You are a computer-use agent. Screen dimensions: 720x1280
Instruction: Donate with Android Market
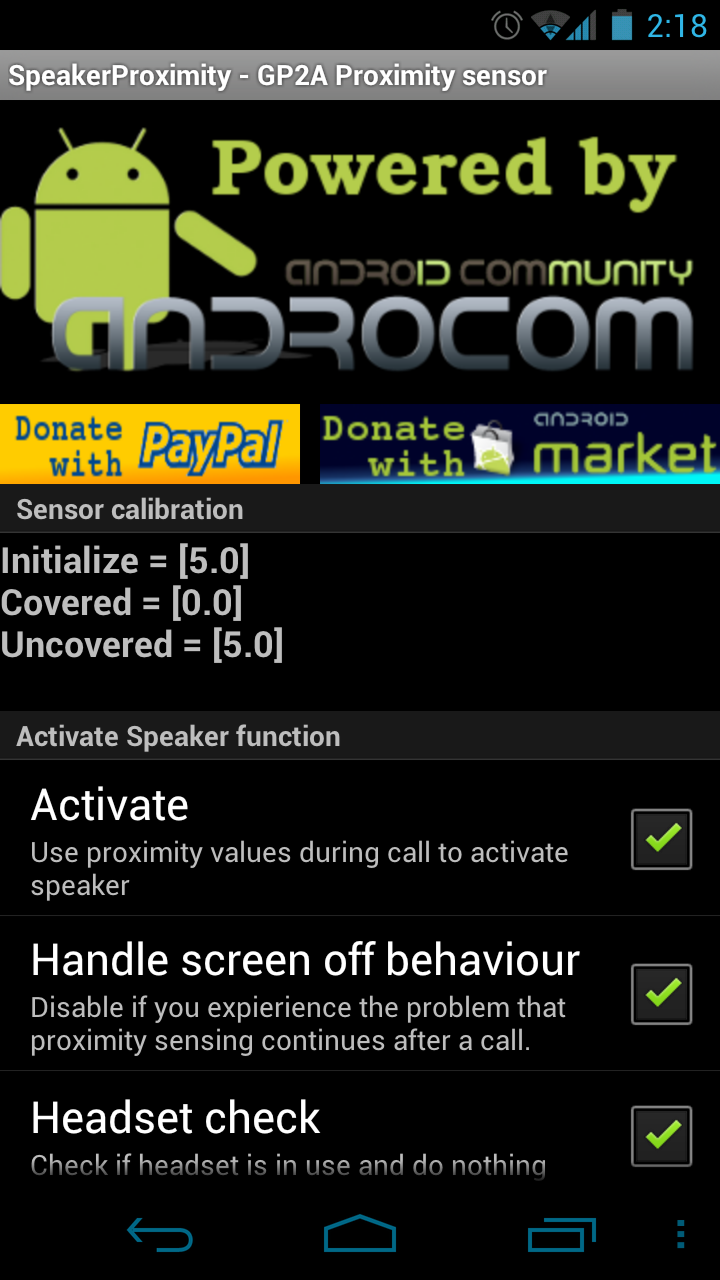coord(520,444)
